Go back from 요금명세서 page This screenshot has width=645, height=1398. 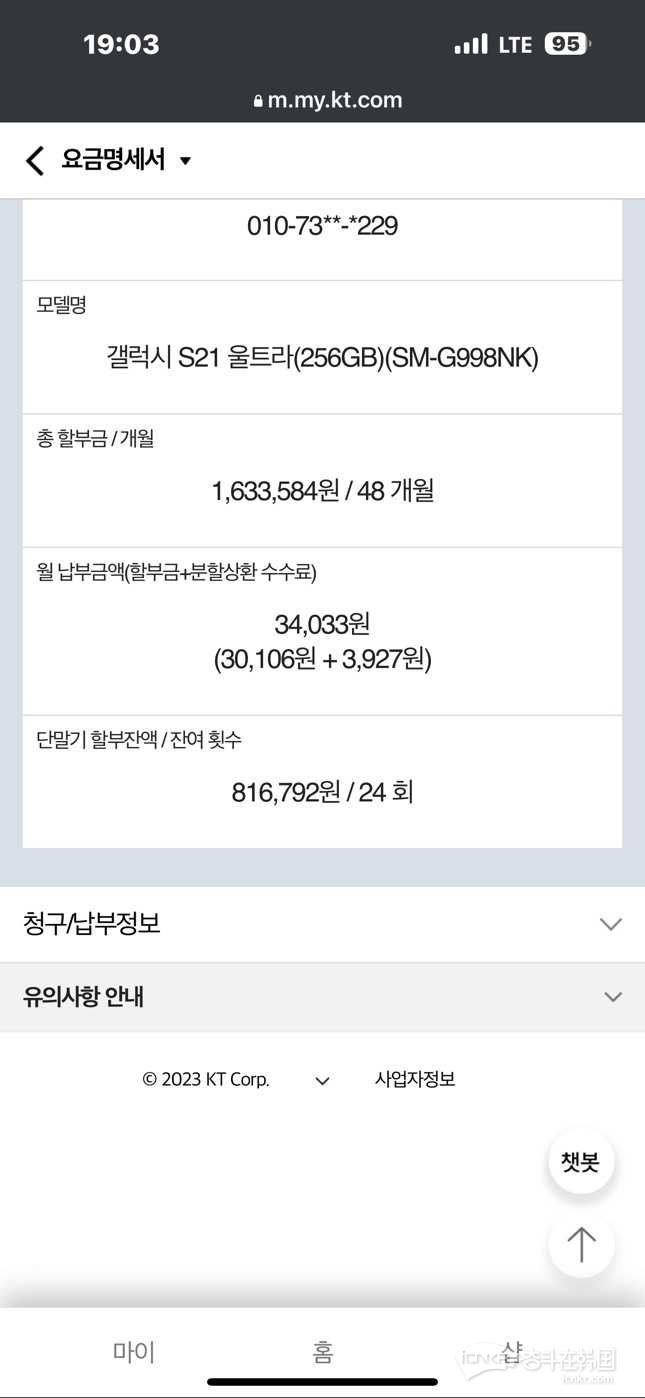(x=35, y=160)
